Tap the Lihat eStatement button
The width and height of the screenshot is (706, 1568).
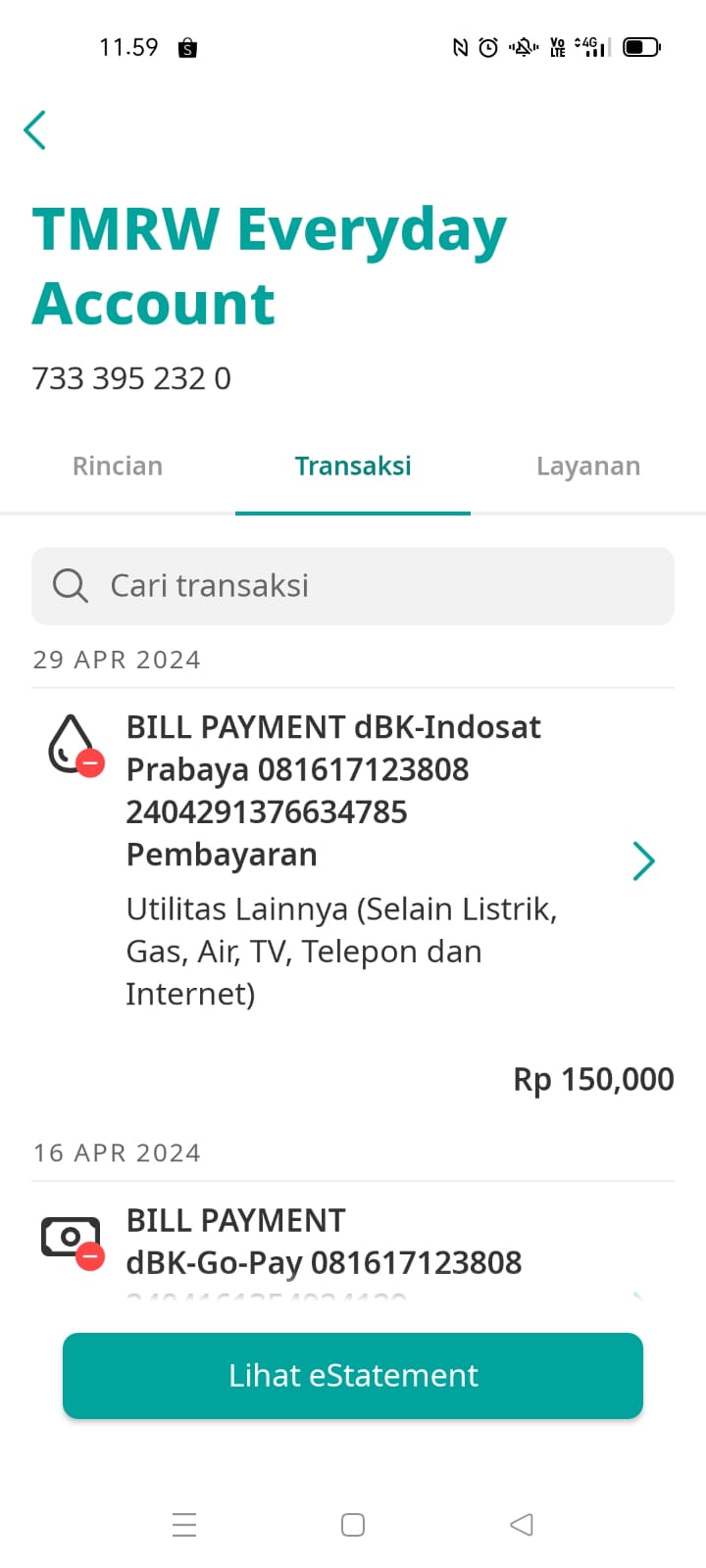353,1375
